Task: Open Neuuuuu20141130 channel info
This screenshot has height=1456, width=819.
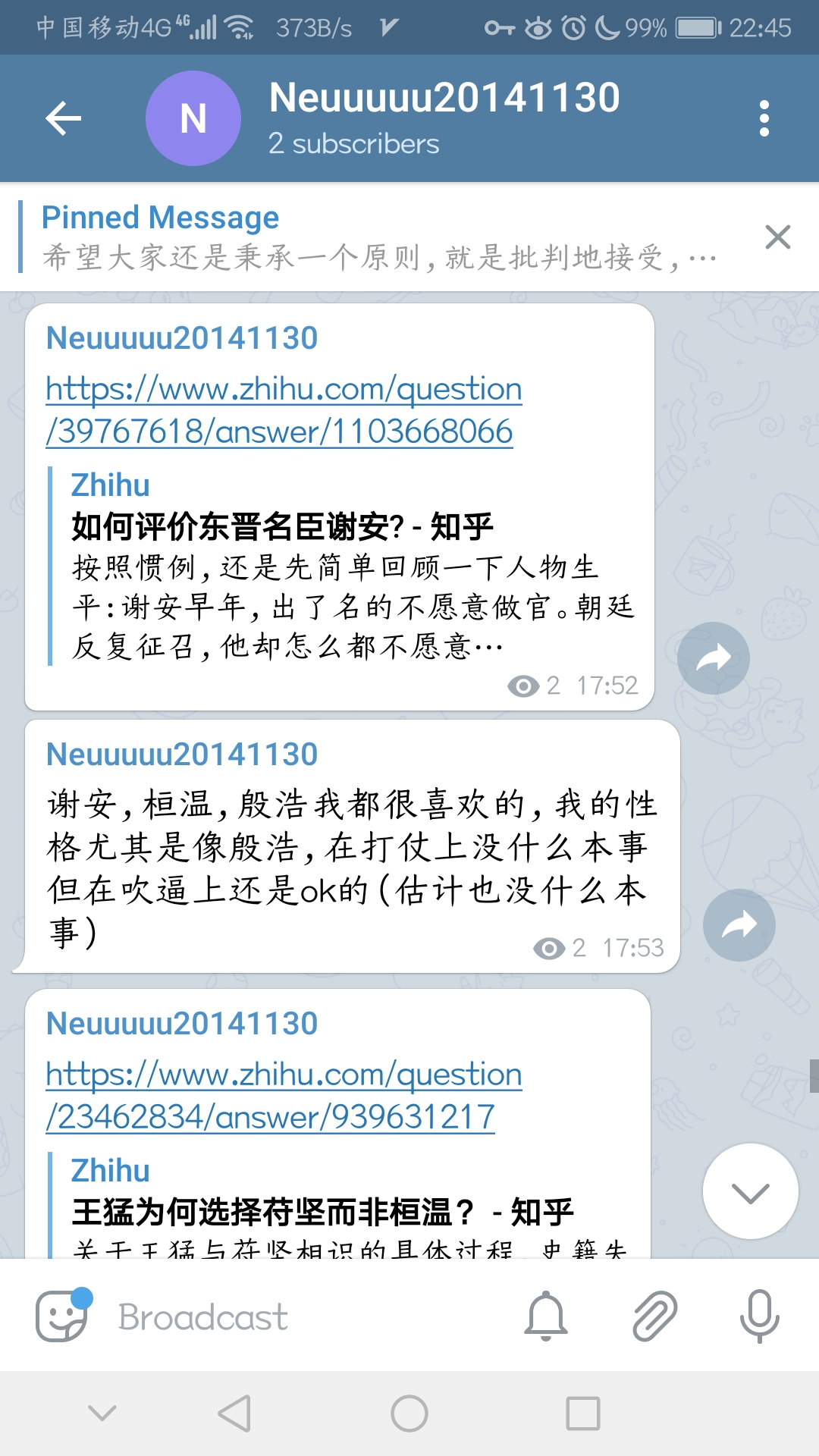Action: pos(444,118)
